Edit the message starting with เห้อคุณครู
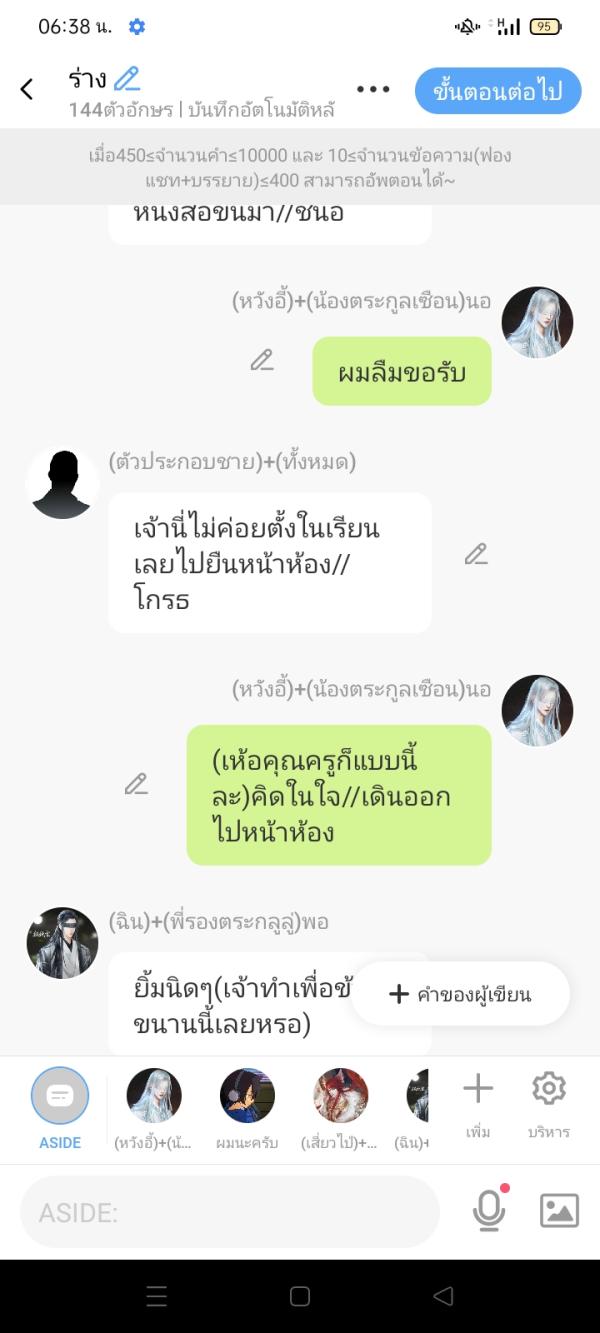Image resolution: width=600 pixels, height=1333 pixels. tap(136, 784)
